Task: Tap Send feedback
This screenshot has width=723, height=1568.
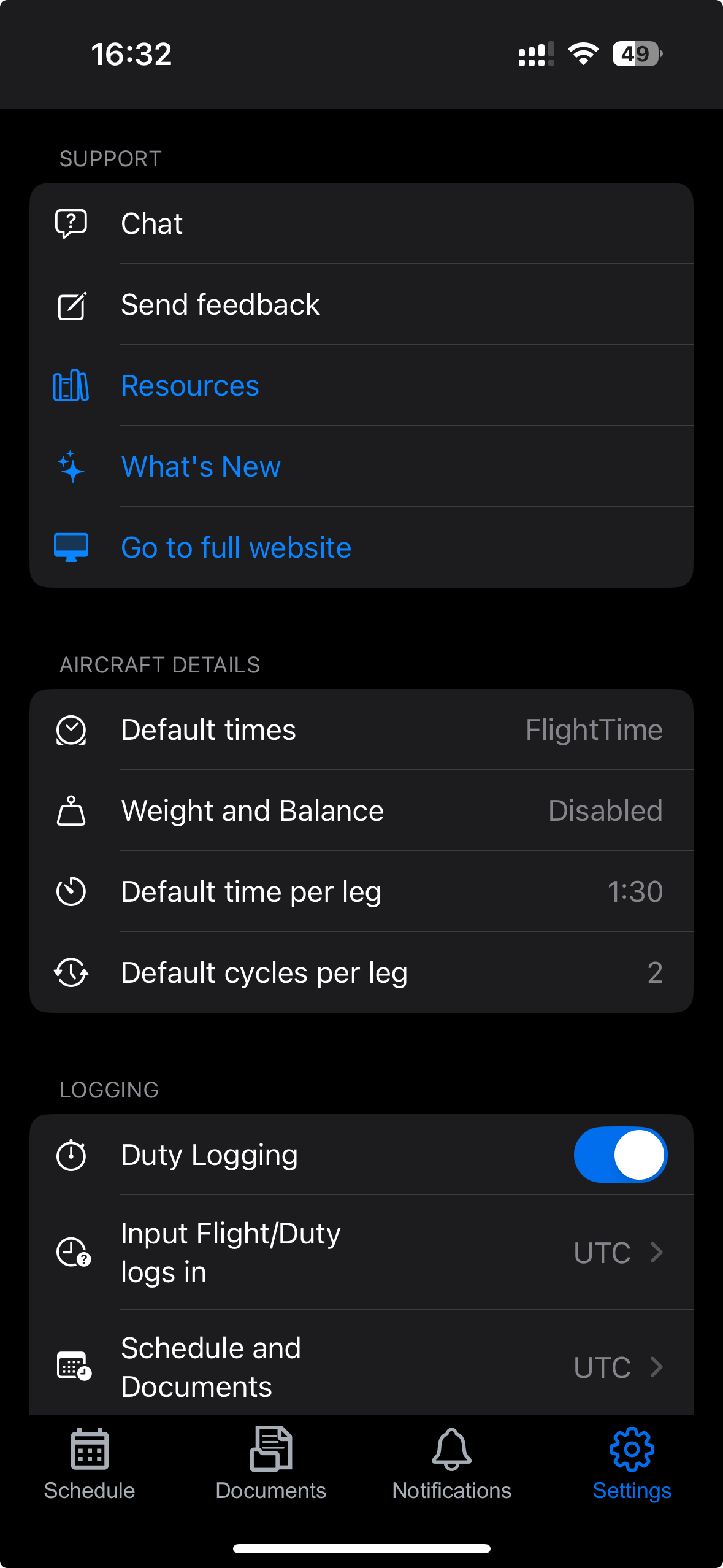Action: coord(361,305)
